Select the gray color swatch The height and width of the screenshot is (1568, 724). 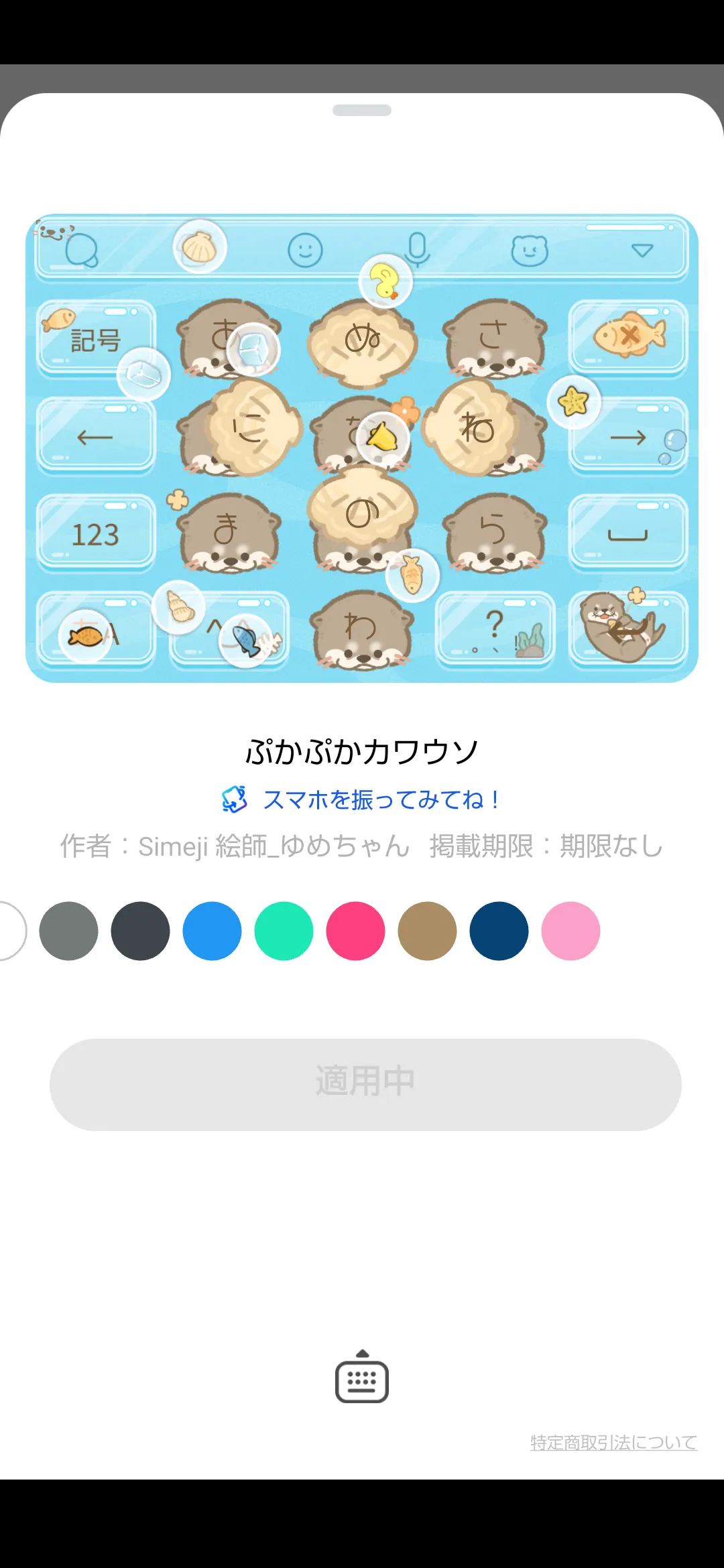tap(68, 931)
